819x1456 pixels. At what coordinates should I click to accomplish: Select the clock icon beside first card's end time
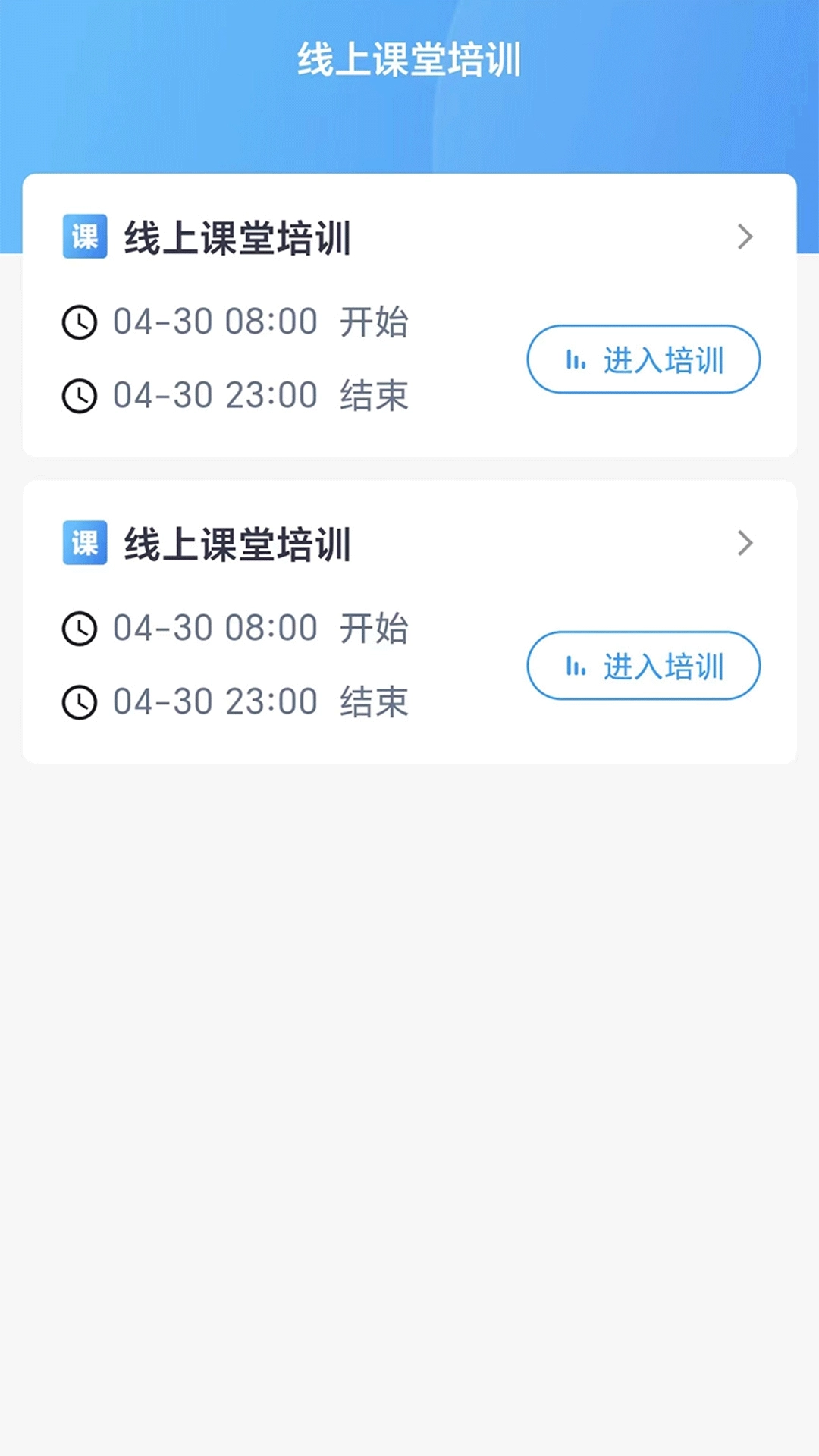[81, 395]
